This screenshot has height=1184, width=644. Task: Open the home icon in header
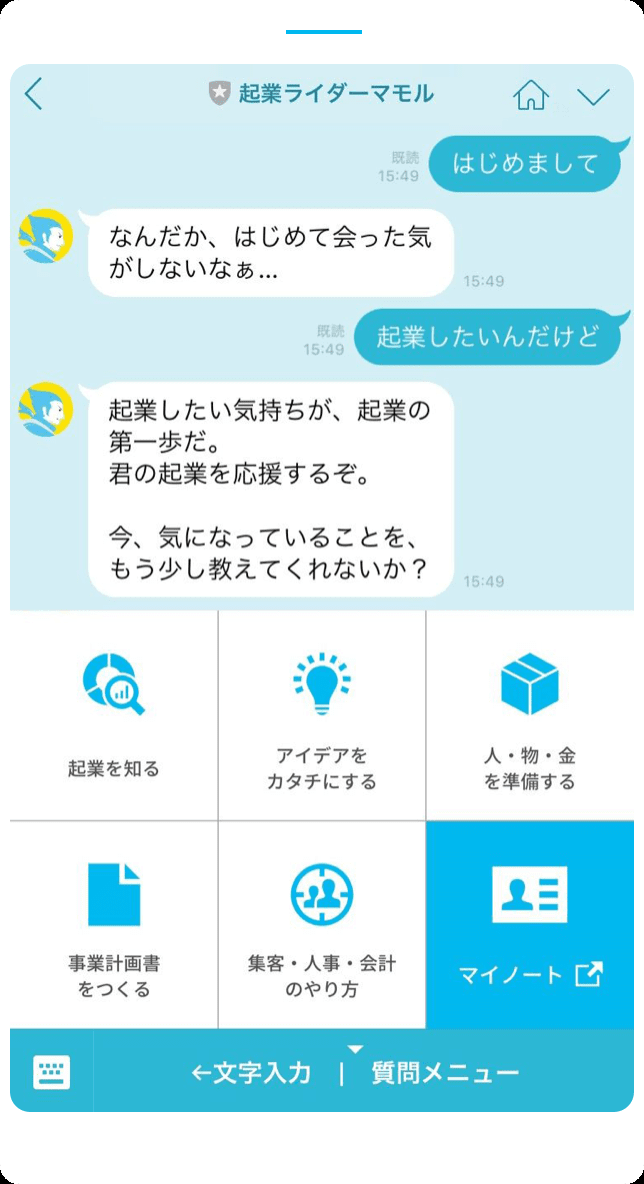tap(531, 95)
